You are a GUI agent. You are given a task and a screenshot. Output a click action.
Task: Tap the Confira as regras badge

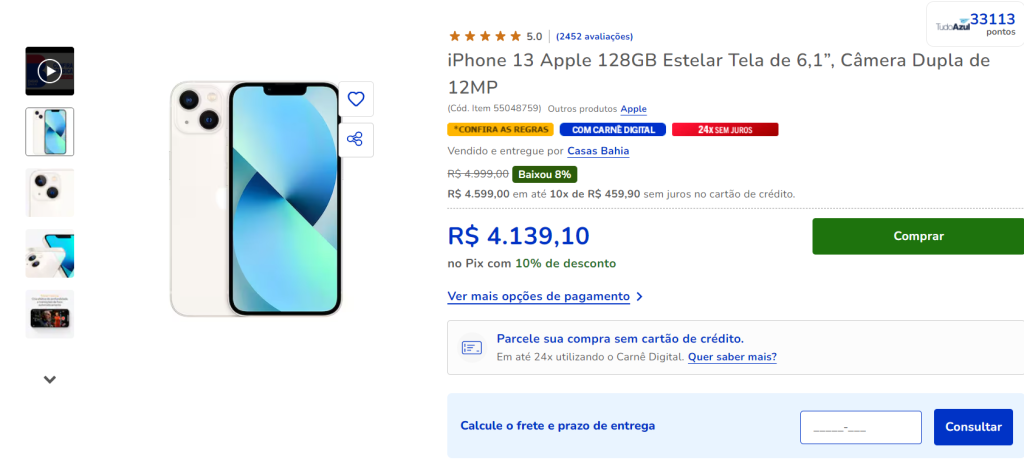pos(499,129)
